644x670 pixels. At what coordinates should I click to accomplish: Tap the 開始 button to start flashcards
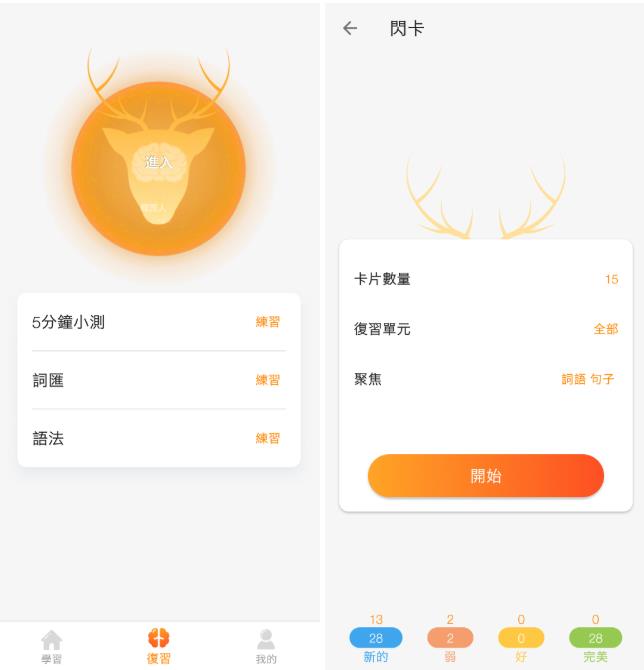point(486,476)
